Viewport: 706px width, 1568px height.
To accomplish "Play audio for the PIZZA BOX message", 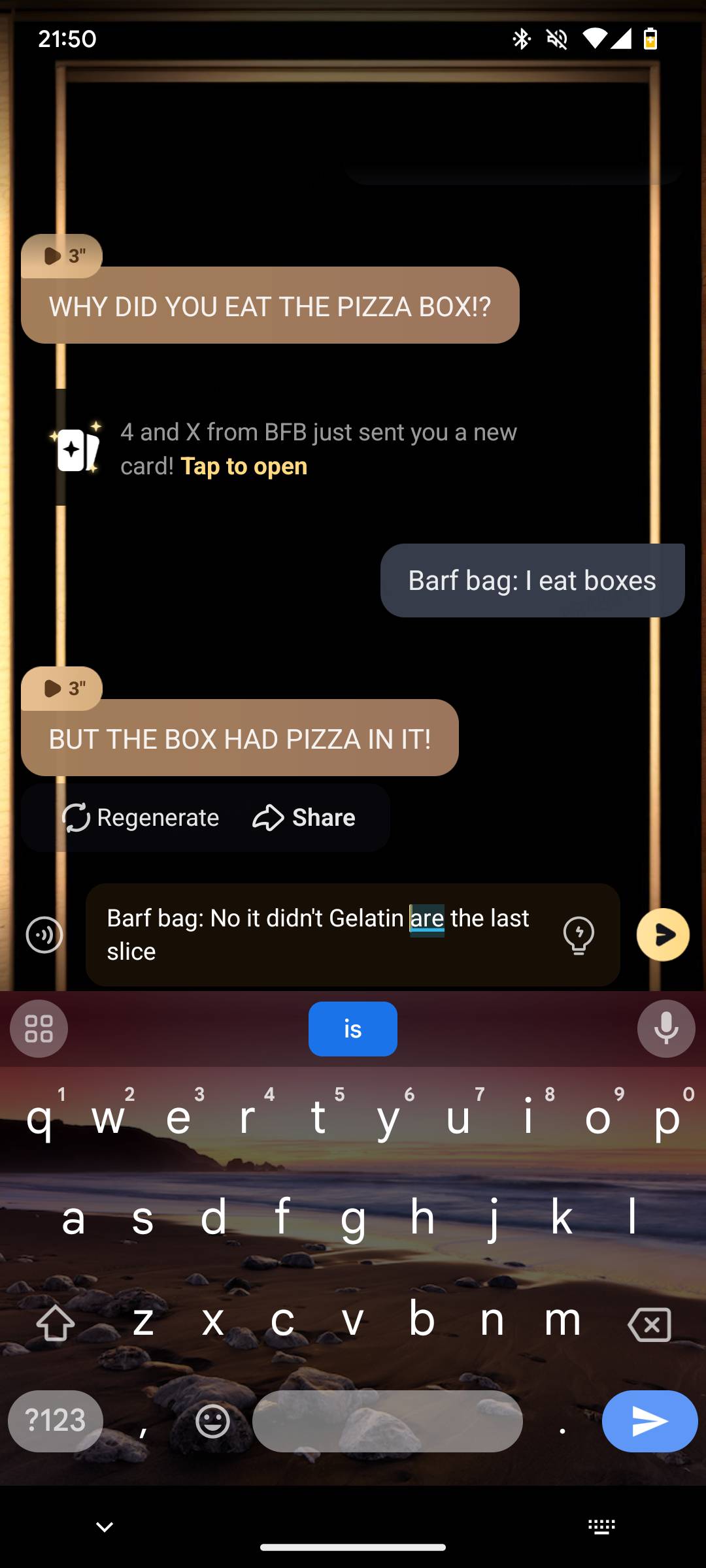I will (x=61, y=255).
